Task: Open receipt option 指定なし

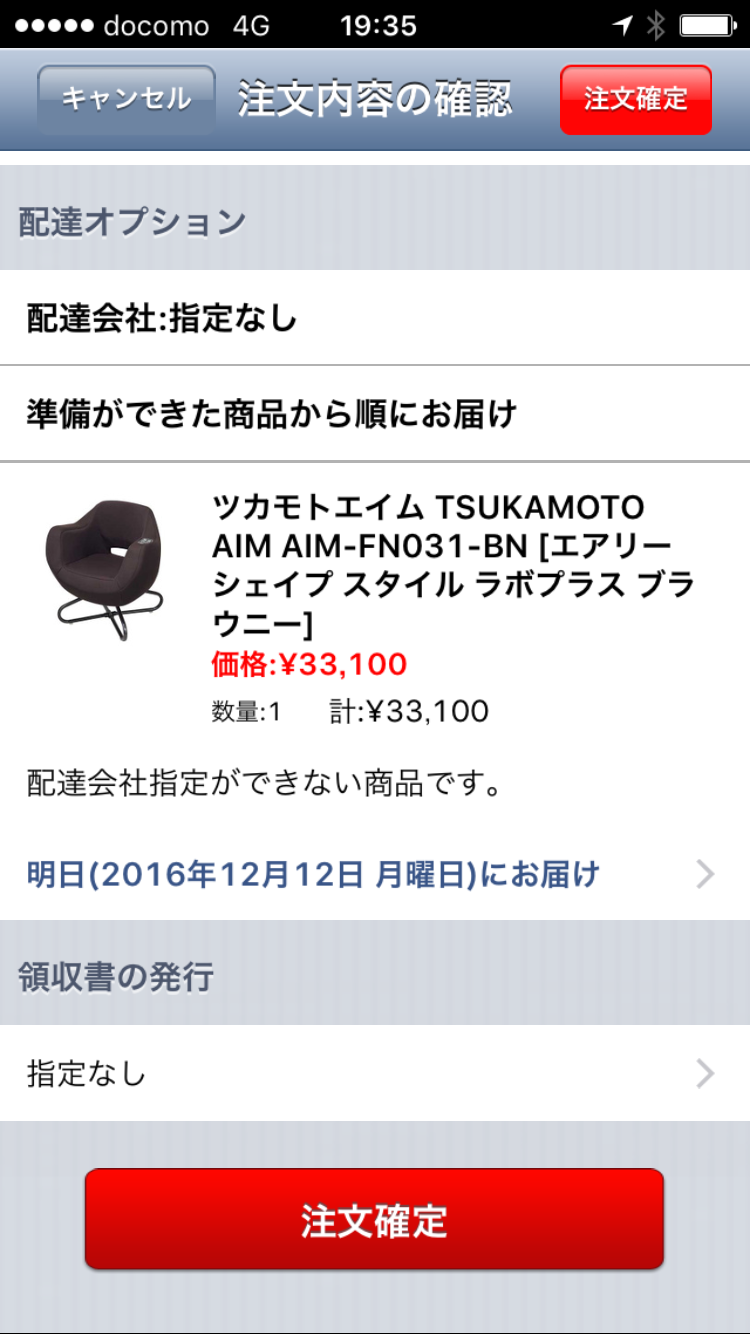Action: 372,1074
